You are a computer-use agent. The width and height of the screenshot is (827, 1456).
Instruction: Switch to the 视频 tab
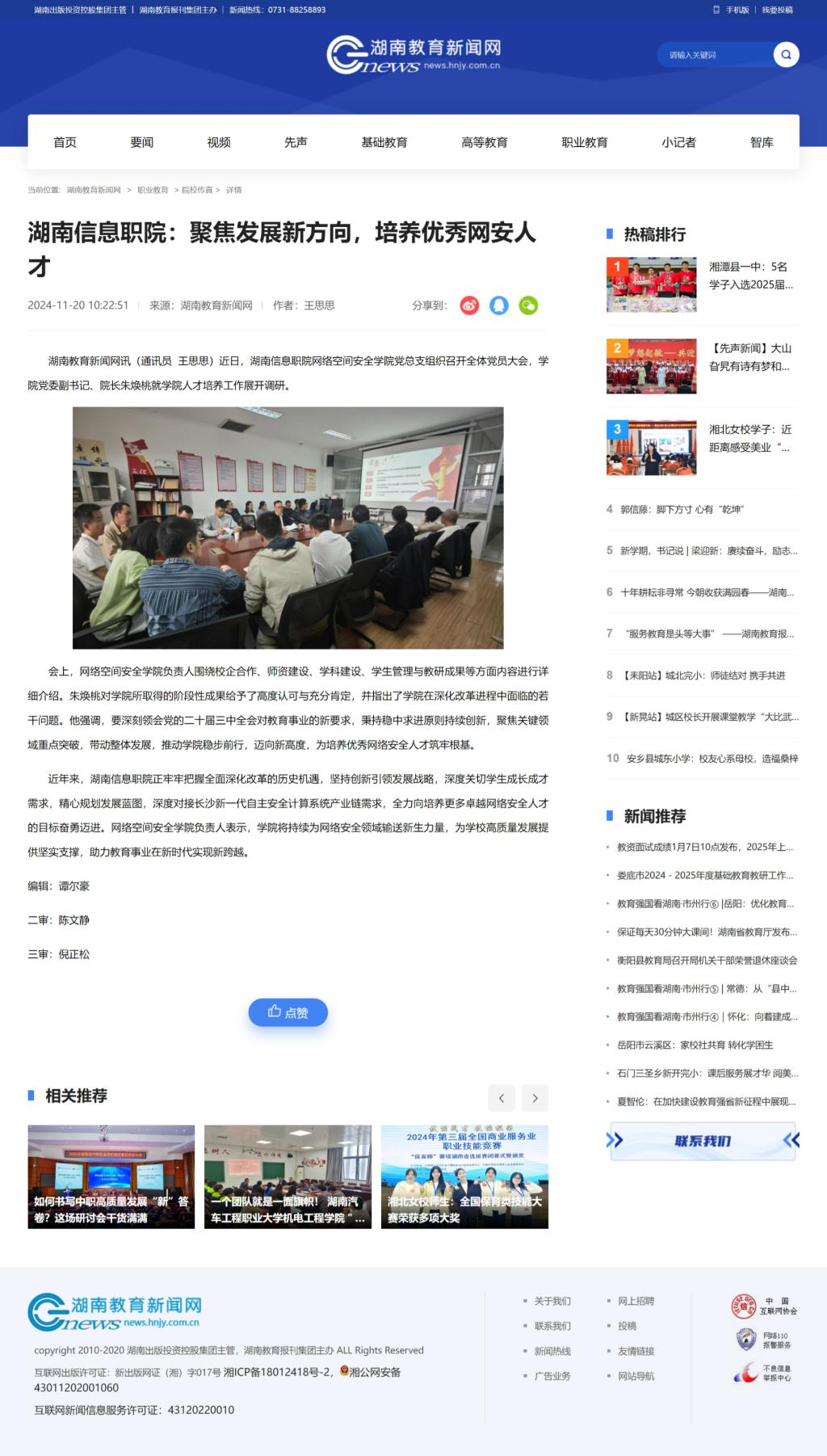coord(219,142)
